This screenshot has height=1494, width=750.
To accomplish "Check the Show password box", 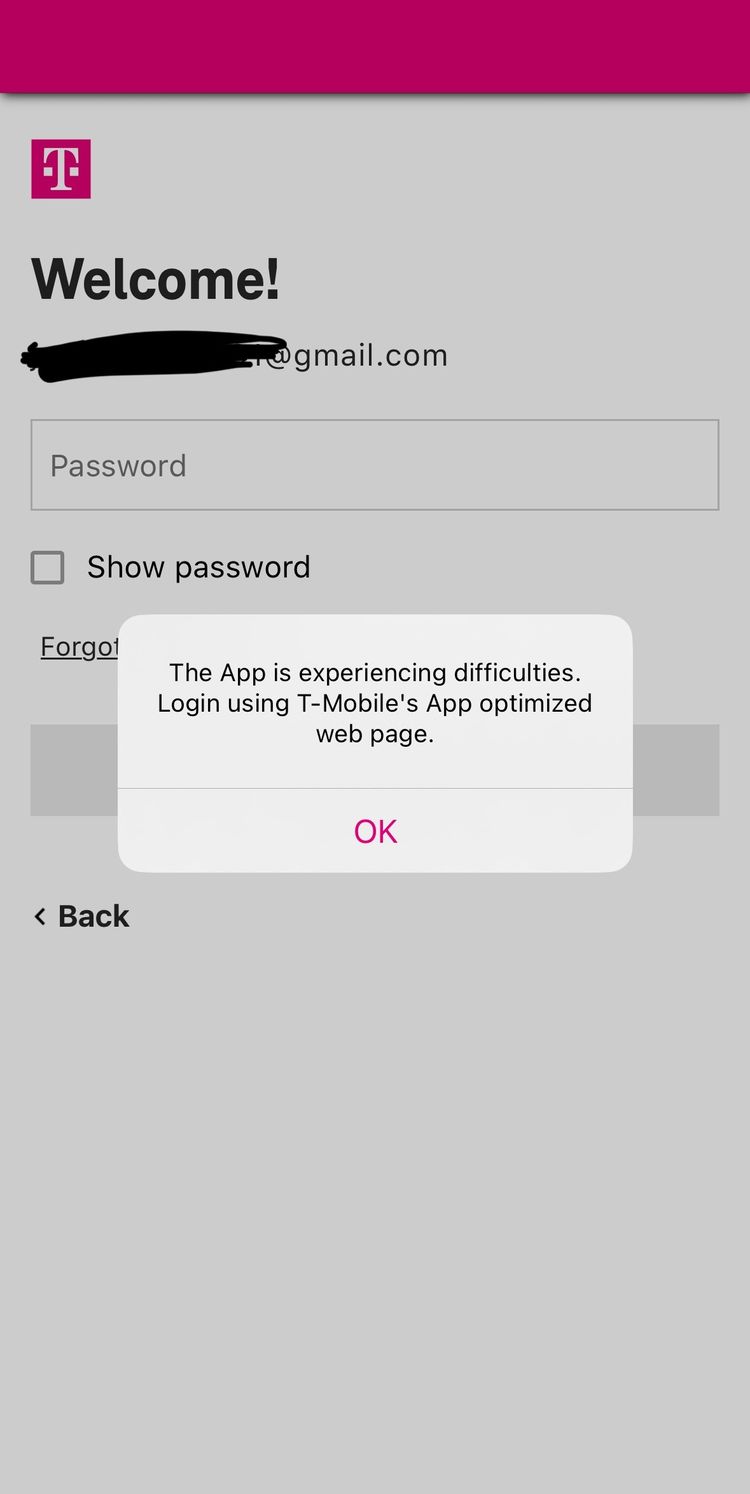I will coord(48,567).
